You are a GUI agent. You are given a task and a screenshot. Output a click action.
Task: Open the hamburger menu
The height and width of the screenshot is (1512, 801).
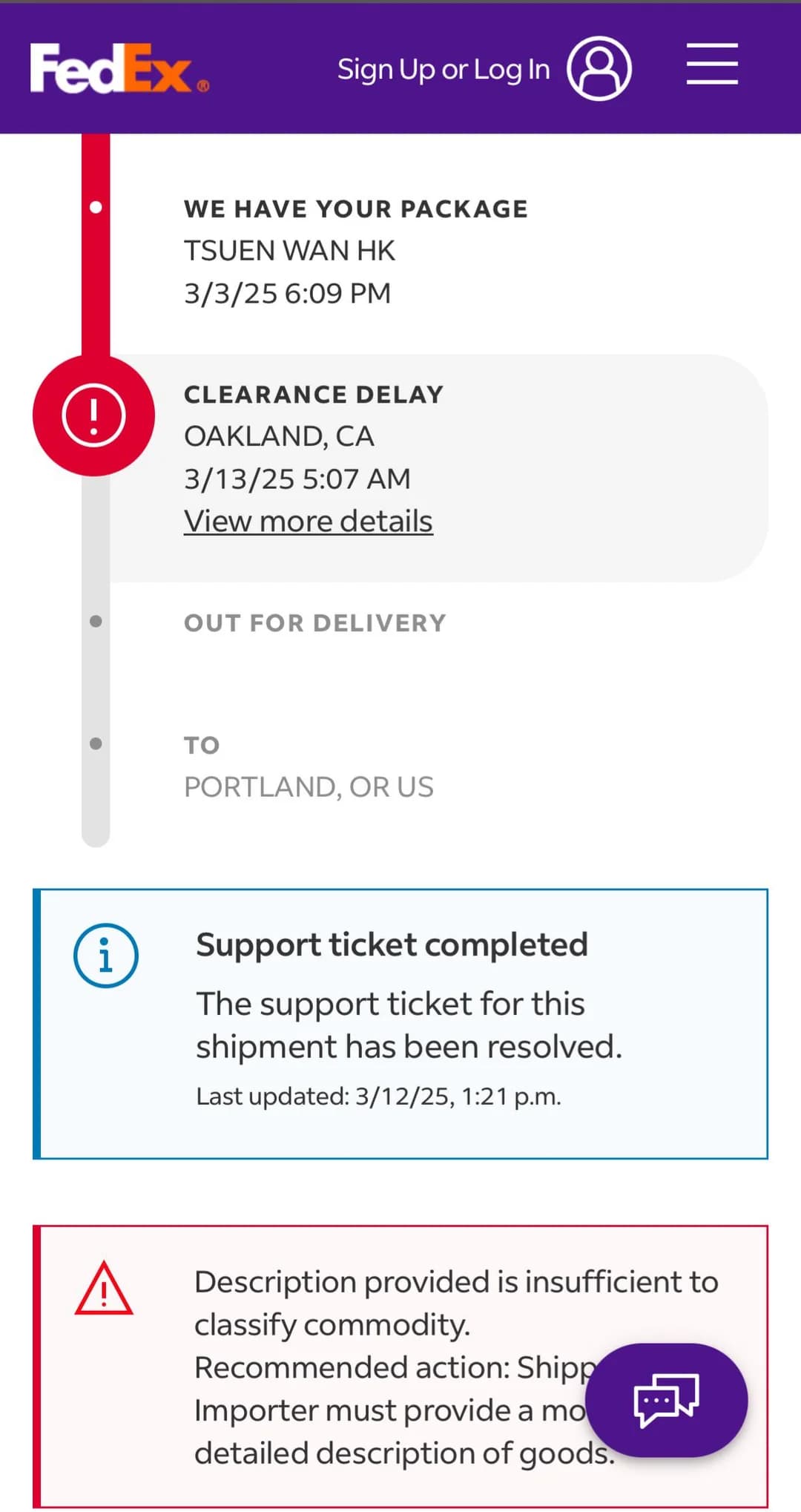(x=712, y=64)
